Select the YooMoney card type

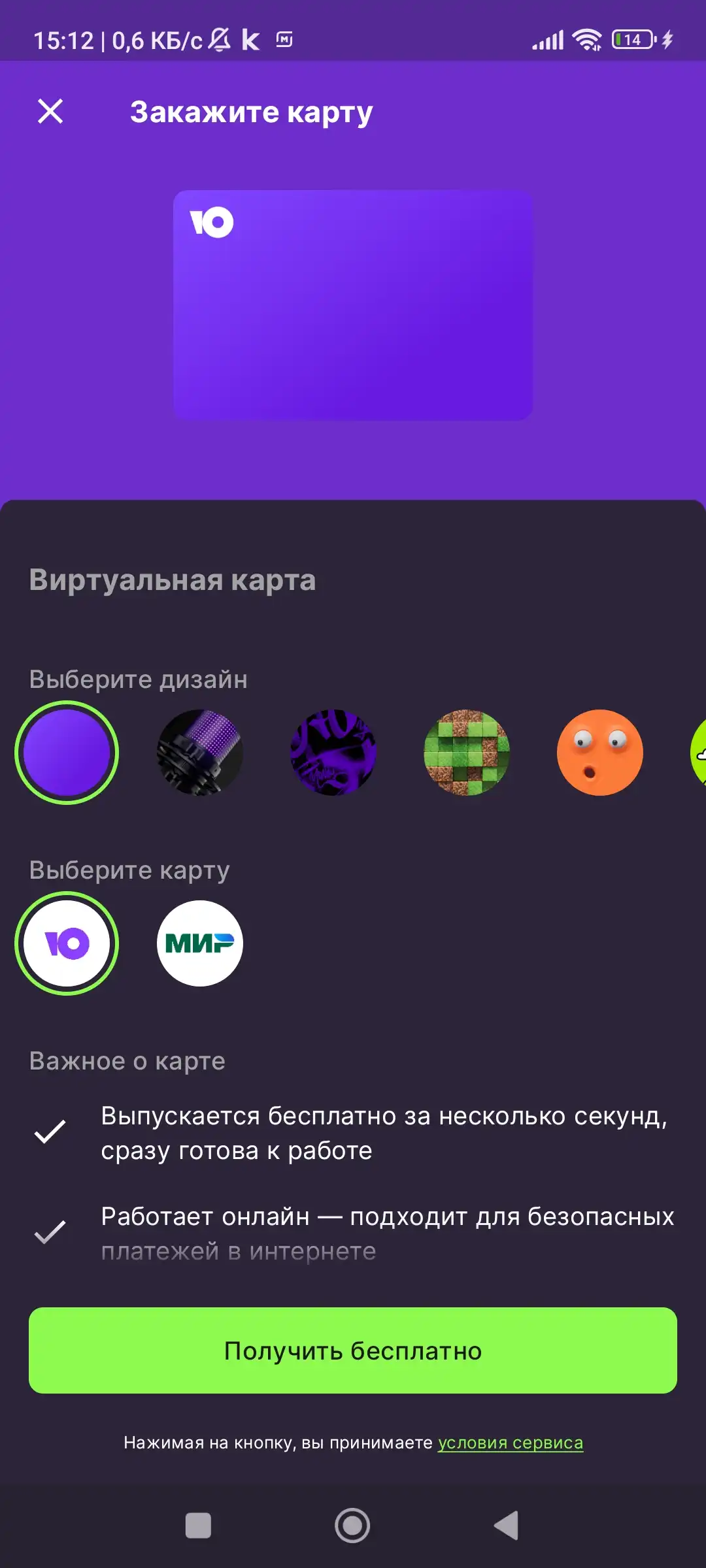click(67, 943)
